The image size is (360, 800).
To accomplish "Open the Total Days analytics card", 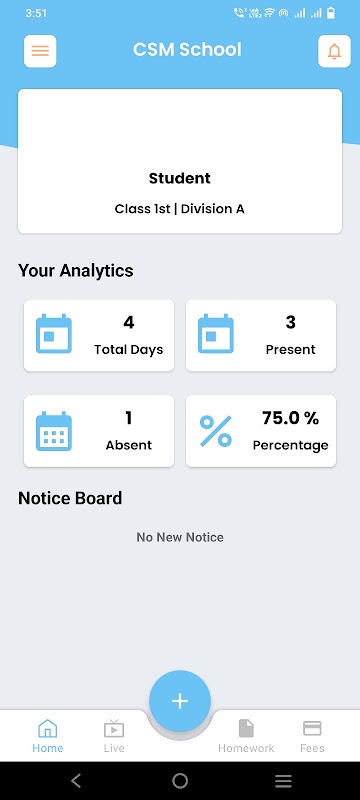I will [x=99, y=336].
